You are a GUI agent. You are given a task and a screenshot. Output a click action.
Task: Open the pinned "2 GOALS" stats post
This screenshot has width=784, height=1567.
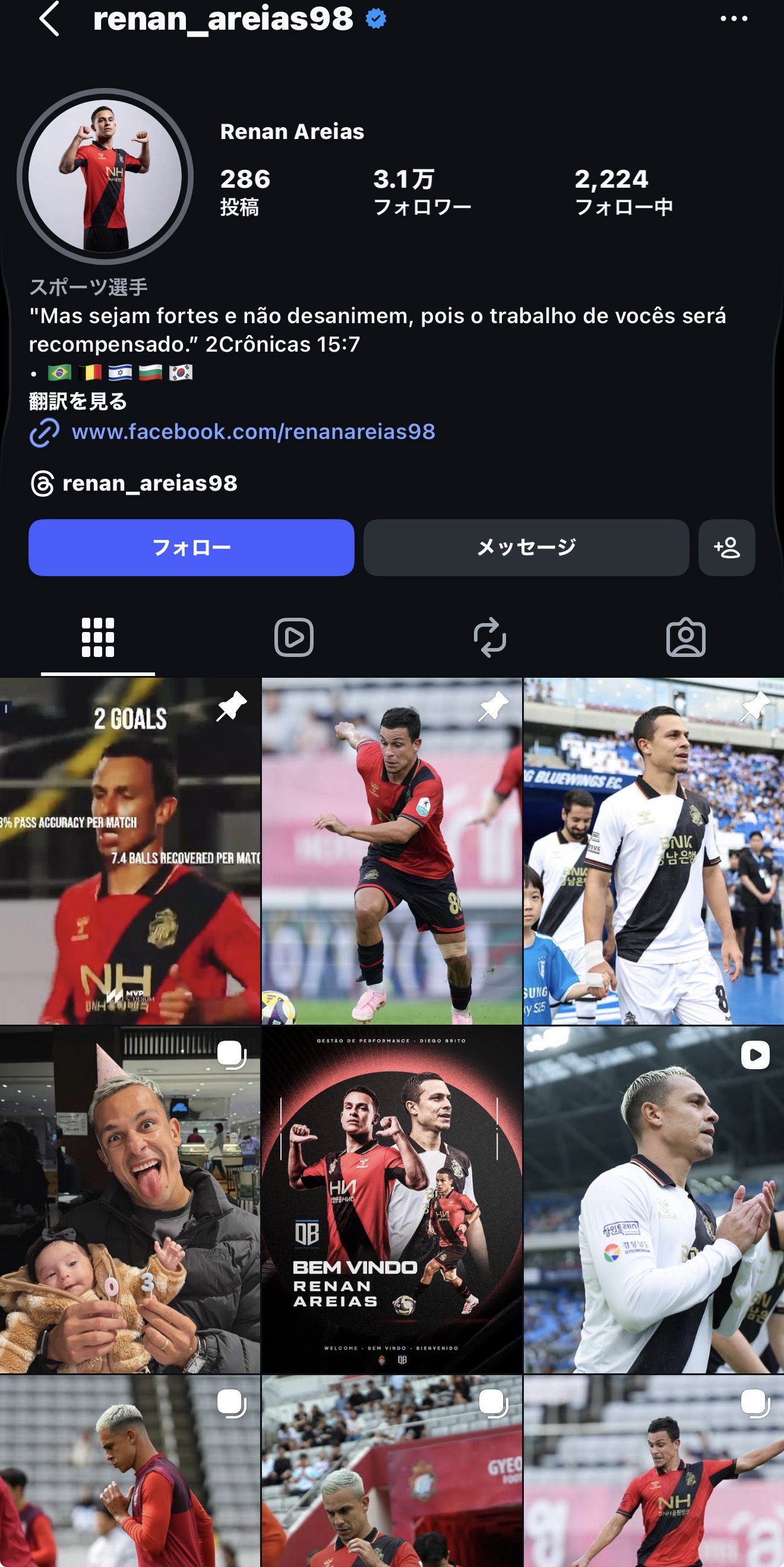[x=129, y=852]
